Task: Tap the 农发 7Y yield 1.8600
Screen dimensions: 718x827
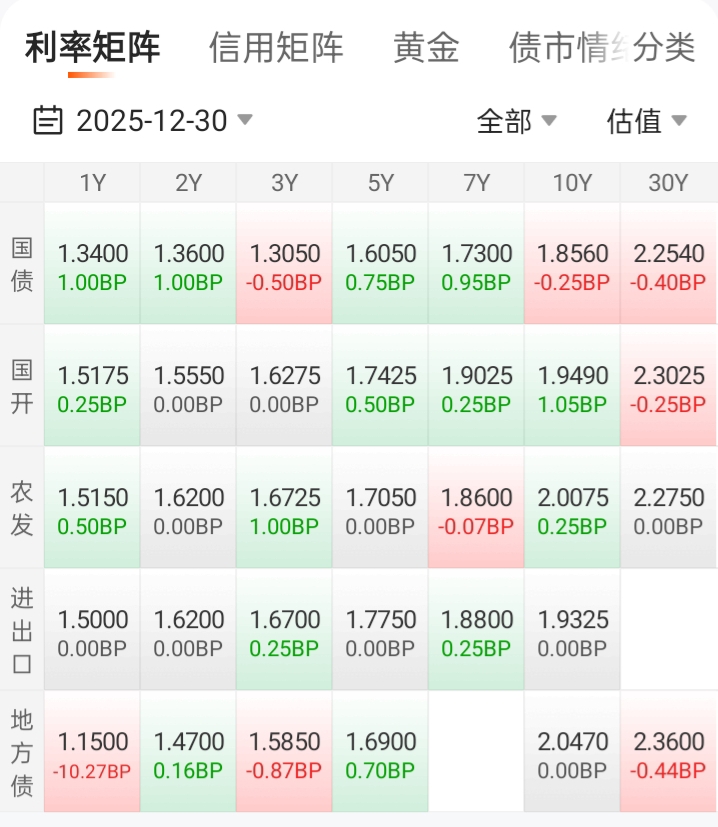Action: (476, 509)
